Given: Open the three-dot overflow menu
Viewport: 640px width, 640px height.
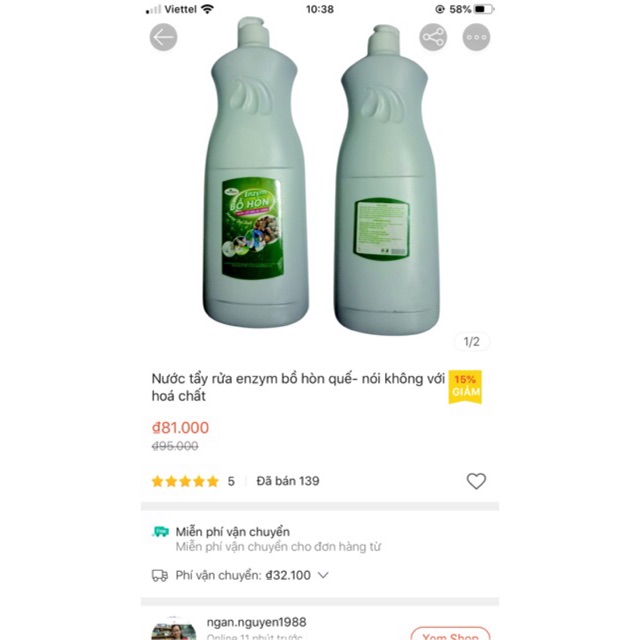Looking at the screenshot, I should tap(476, 38).
